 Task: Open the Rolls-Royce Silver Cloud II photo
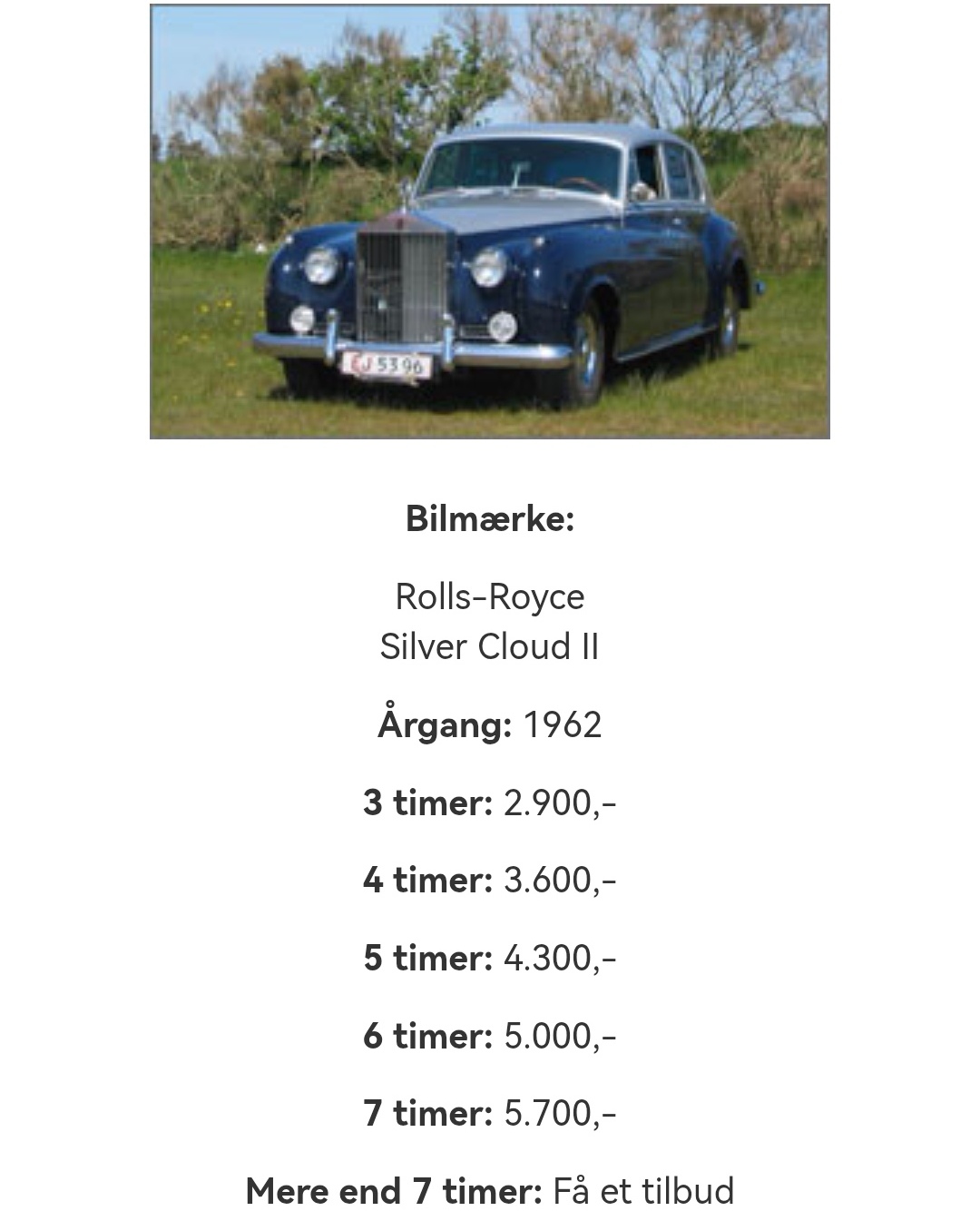point(489,222)
